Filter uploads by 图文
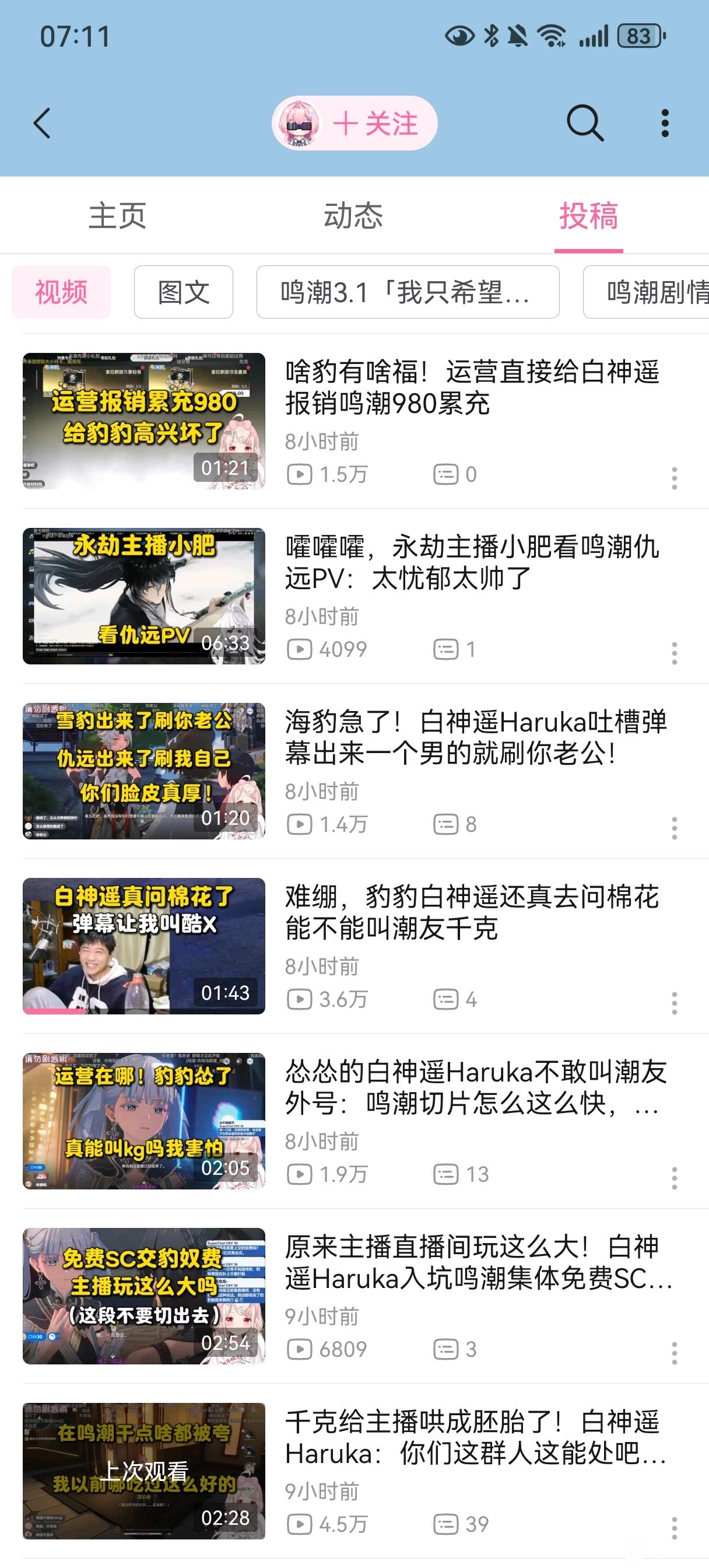 click(183, 292)
